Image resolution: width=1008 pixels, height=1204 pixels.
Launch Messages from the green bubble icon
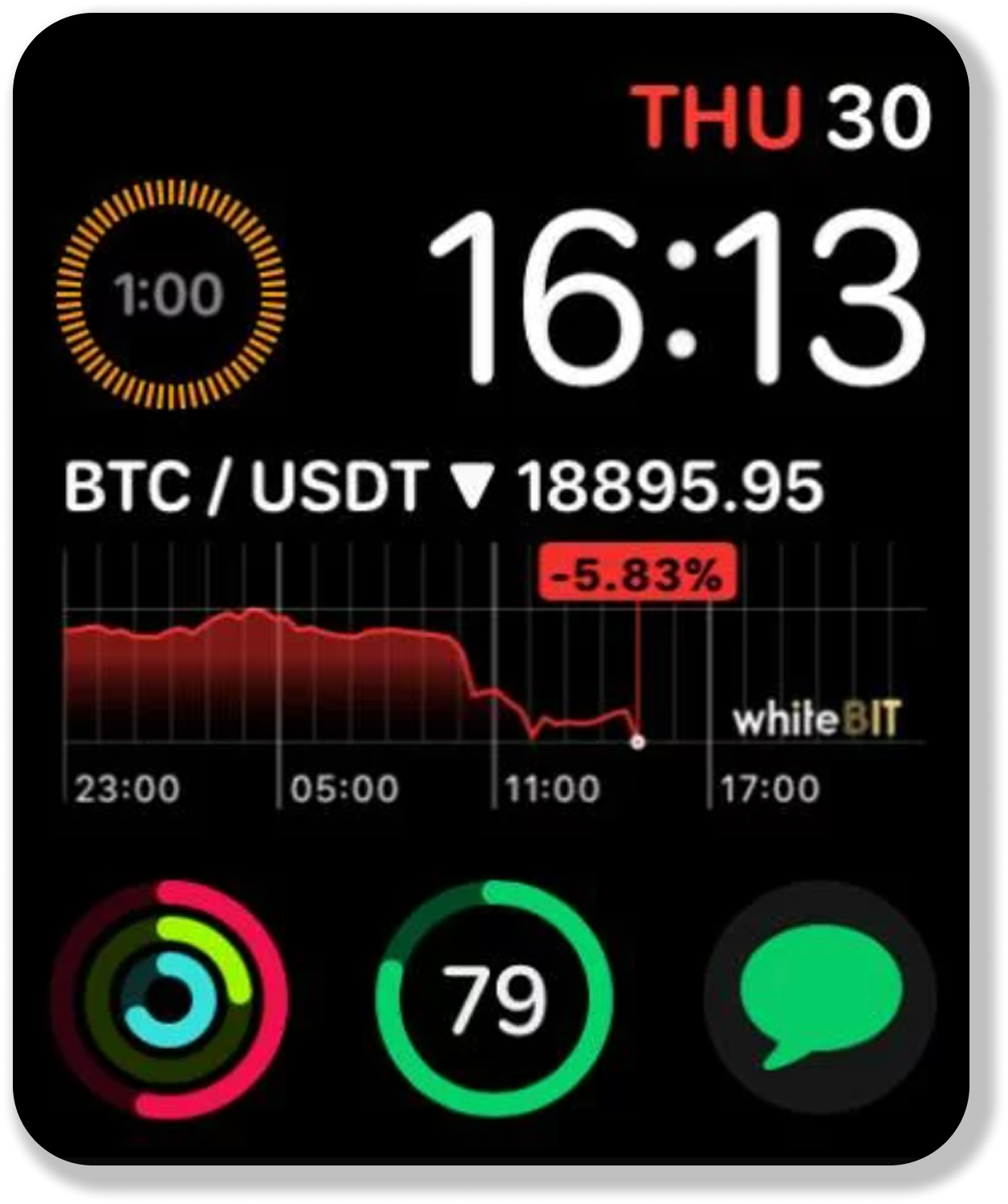(820, 999)
